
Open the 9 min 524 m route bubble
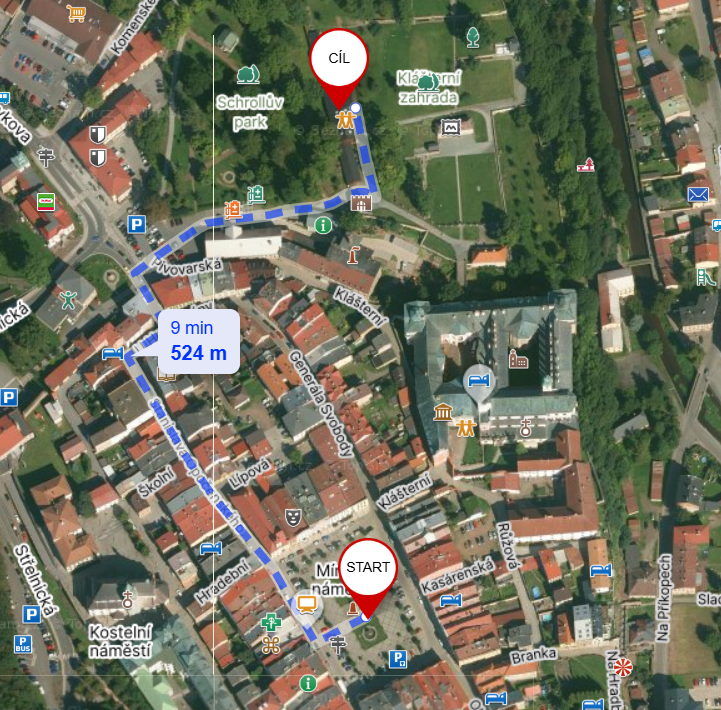198,341
